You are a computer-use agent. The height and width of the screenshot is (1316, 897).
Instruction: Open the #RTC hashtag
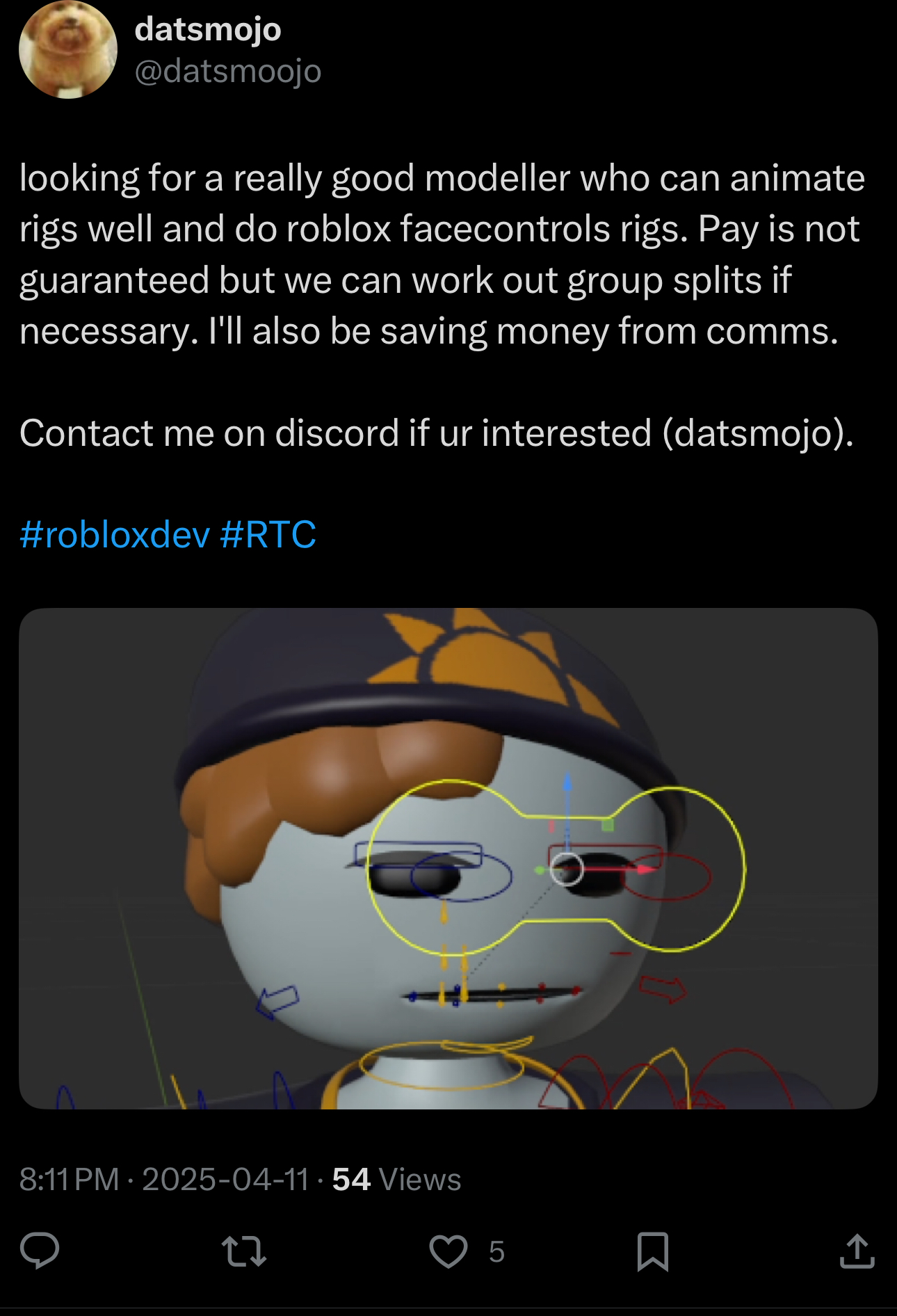click(268, 534)
